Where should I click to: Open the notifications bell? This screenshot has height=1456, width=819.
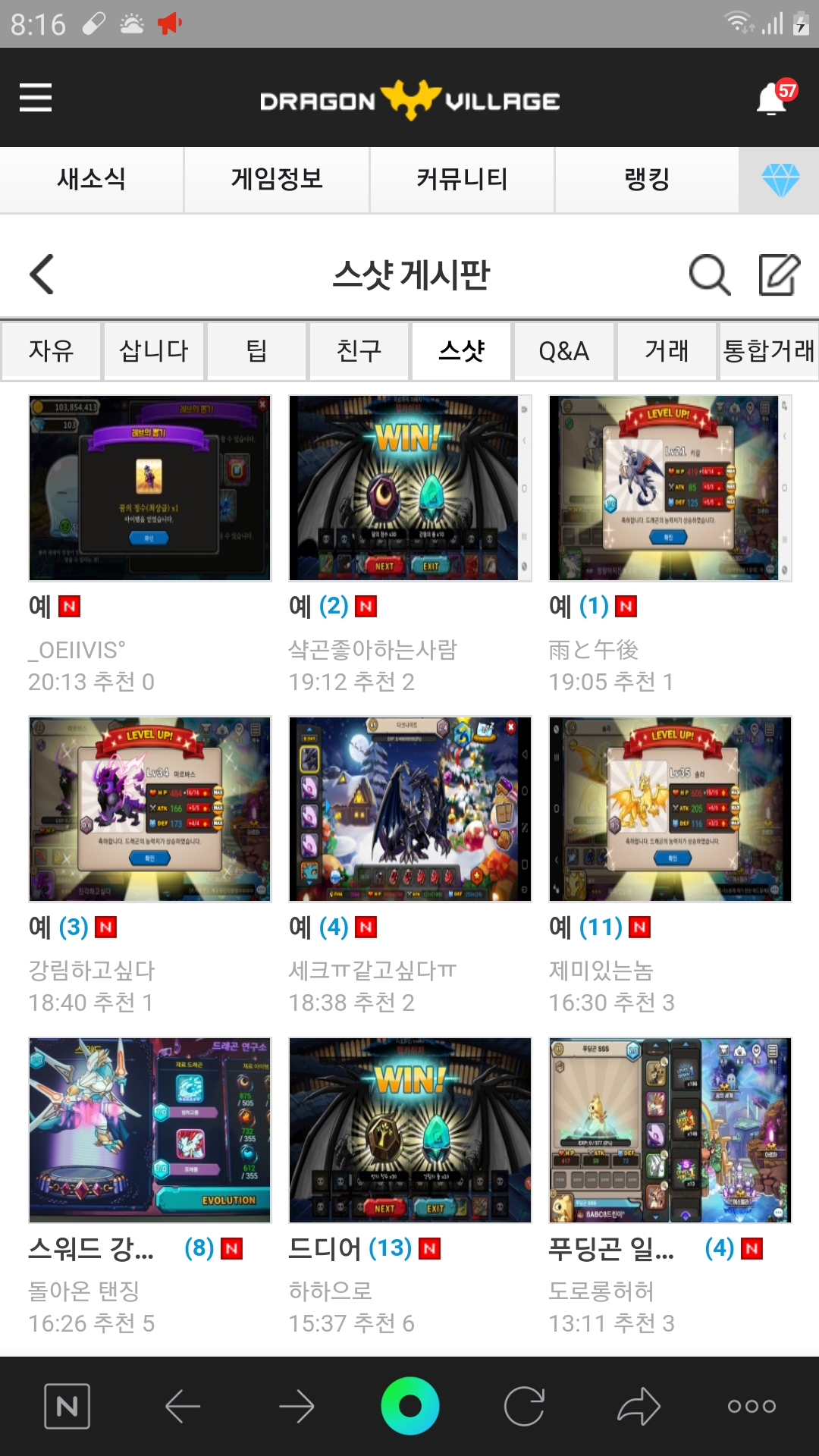[773, 99]
